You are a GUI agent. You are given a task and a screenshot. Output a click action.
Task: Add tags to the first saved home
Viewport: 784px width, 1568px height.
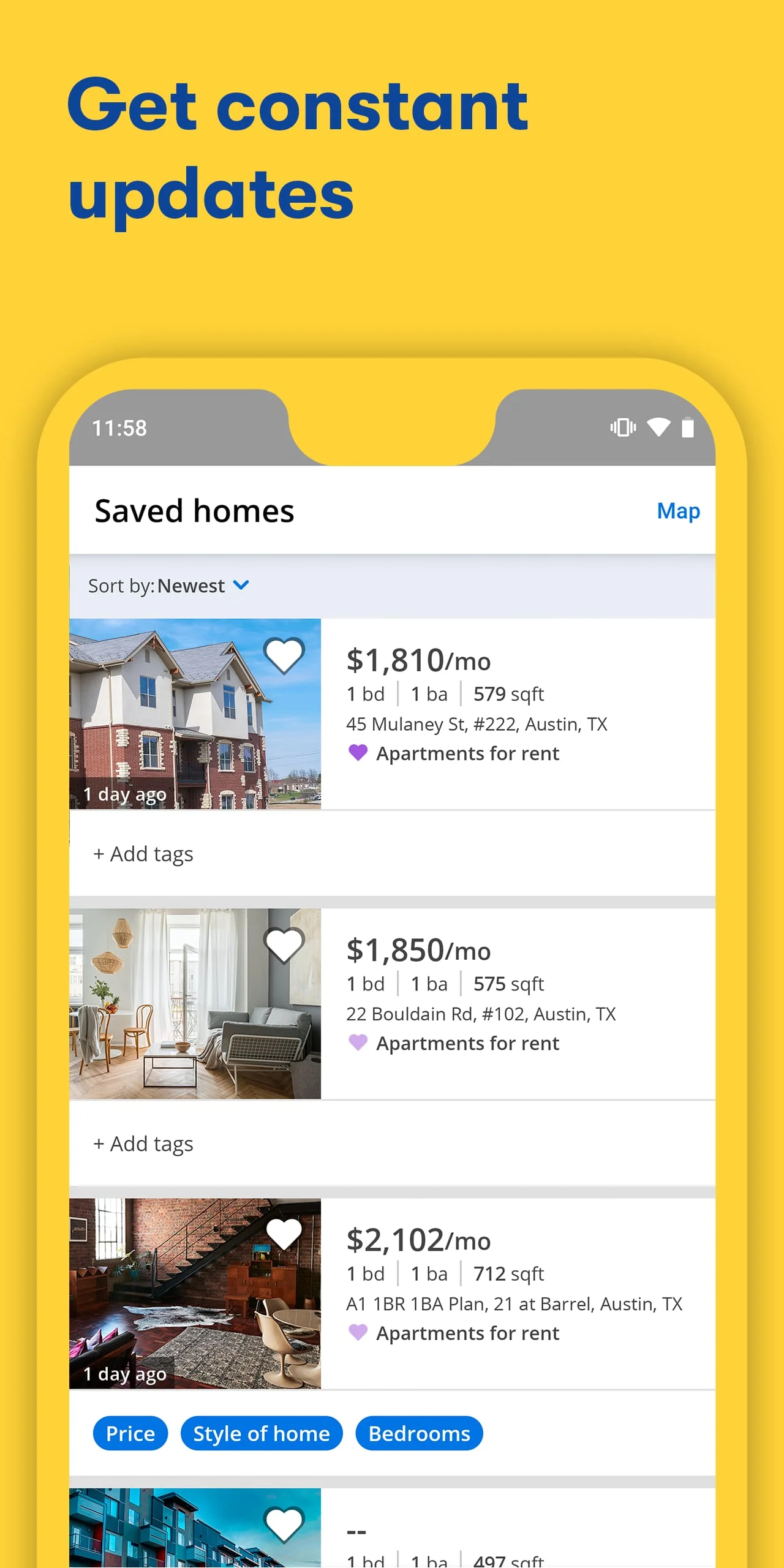(143, 853)
